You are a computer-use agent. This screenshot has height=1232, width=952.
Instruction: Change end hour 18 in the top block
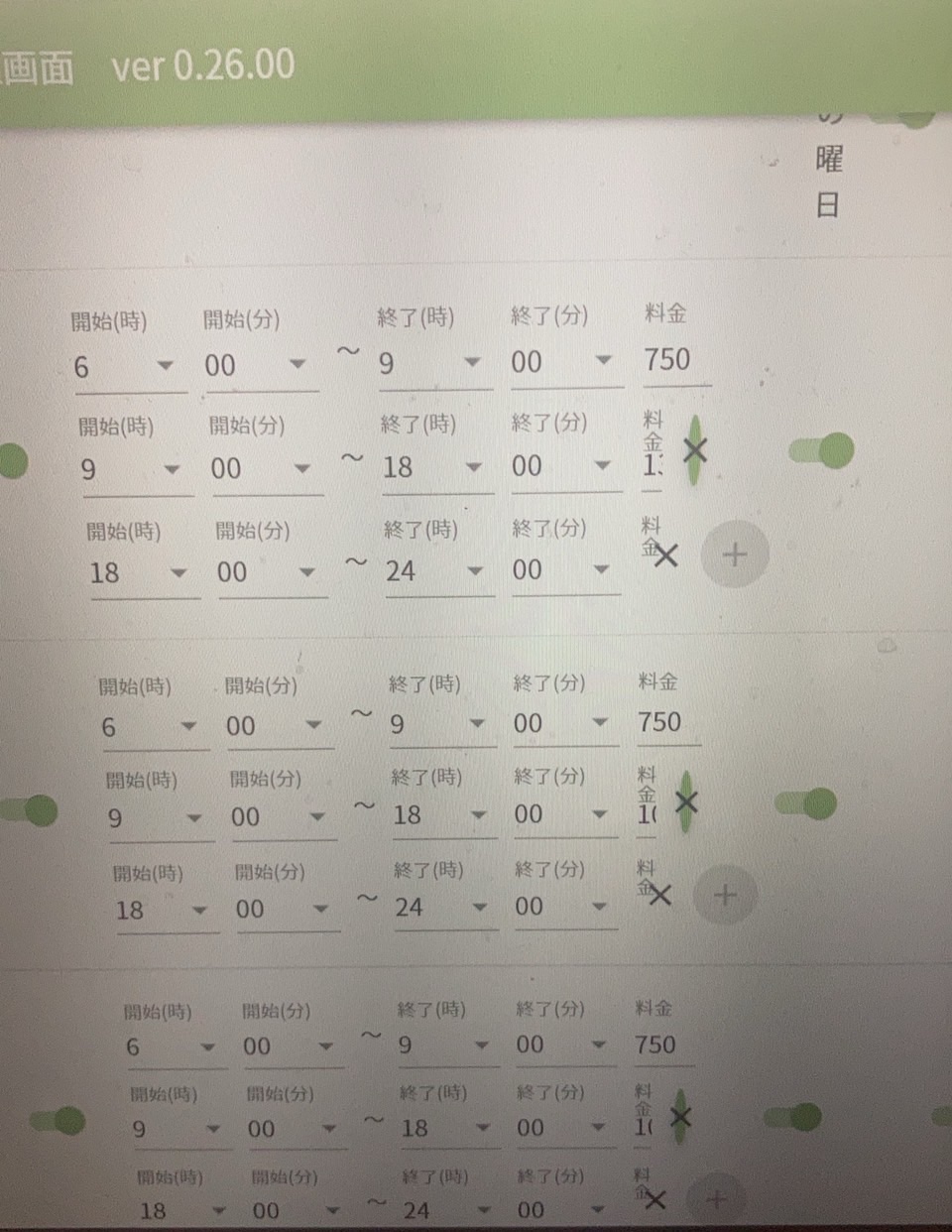pos(433,467)
